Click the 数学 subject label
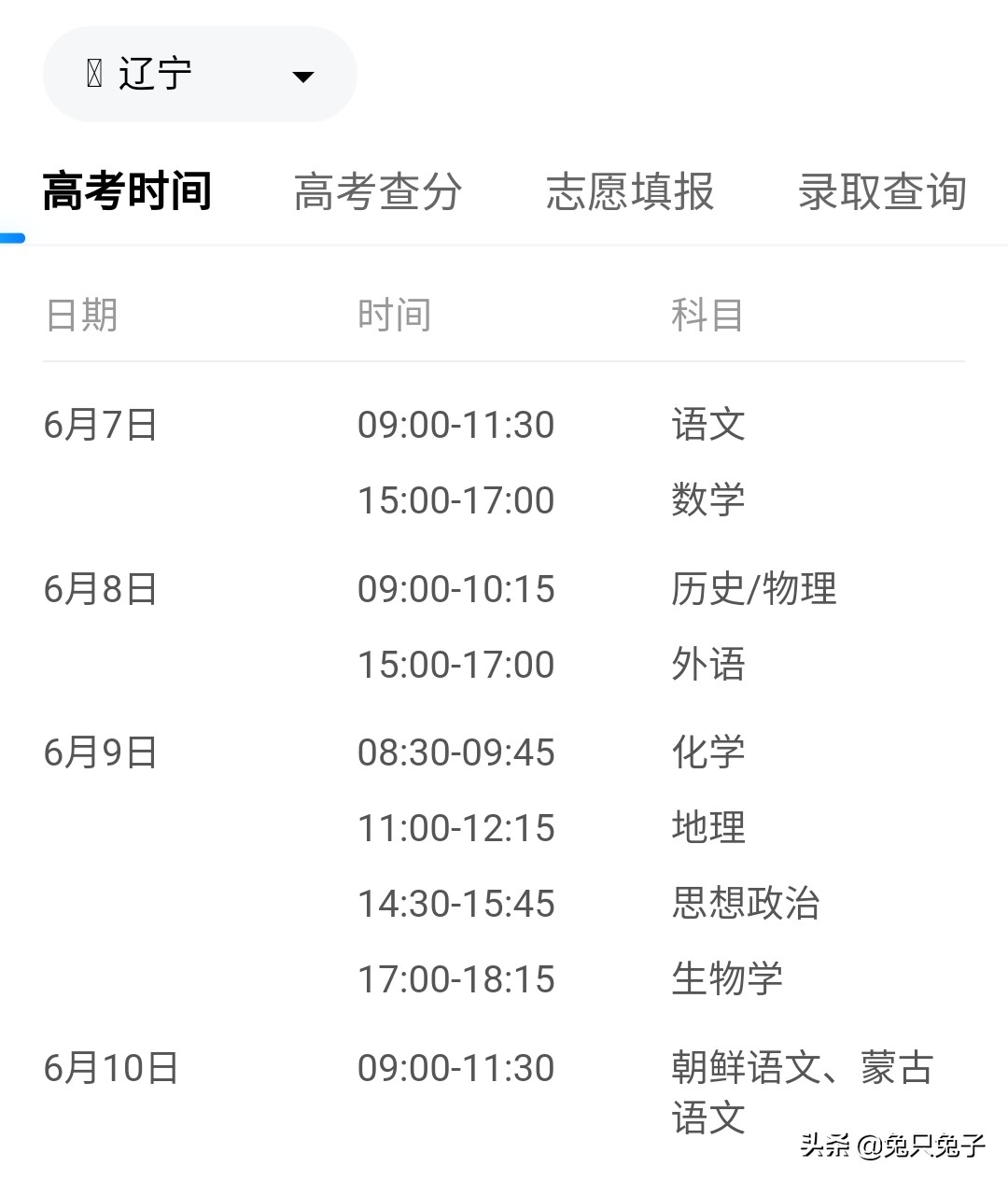Screen dimensions: 1008x1181 point(708,499)
